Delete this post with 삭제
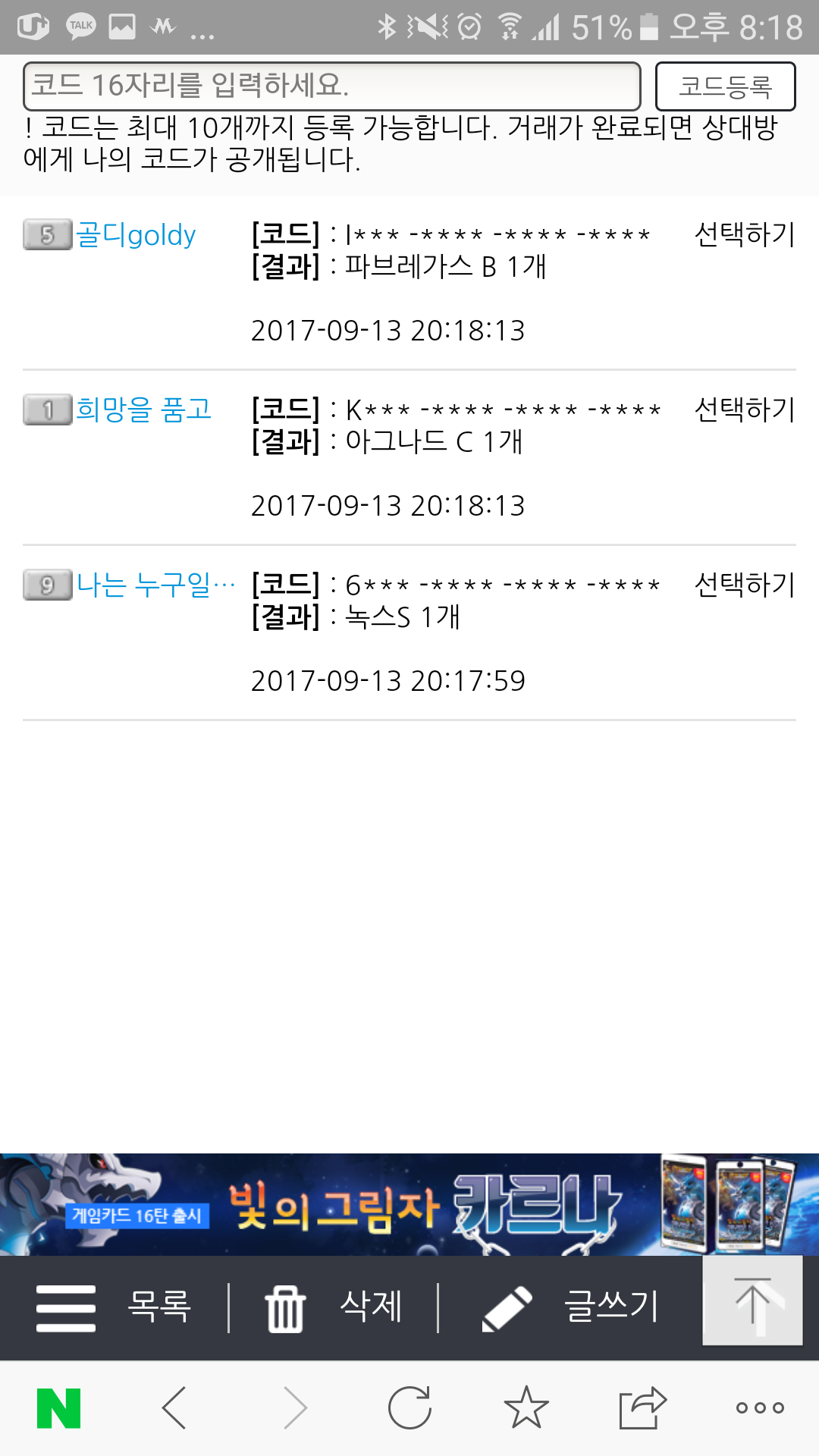This screenshot has width=819, height=1456. coord(334,1307)
